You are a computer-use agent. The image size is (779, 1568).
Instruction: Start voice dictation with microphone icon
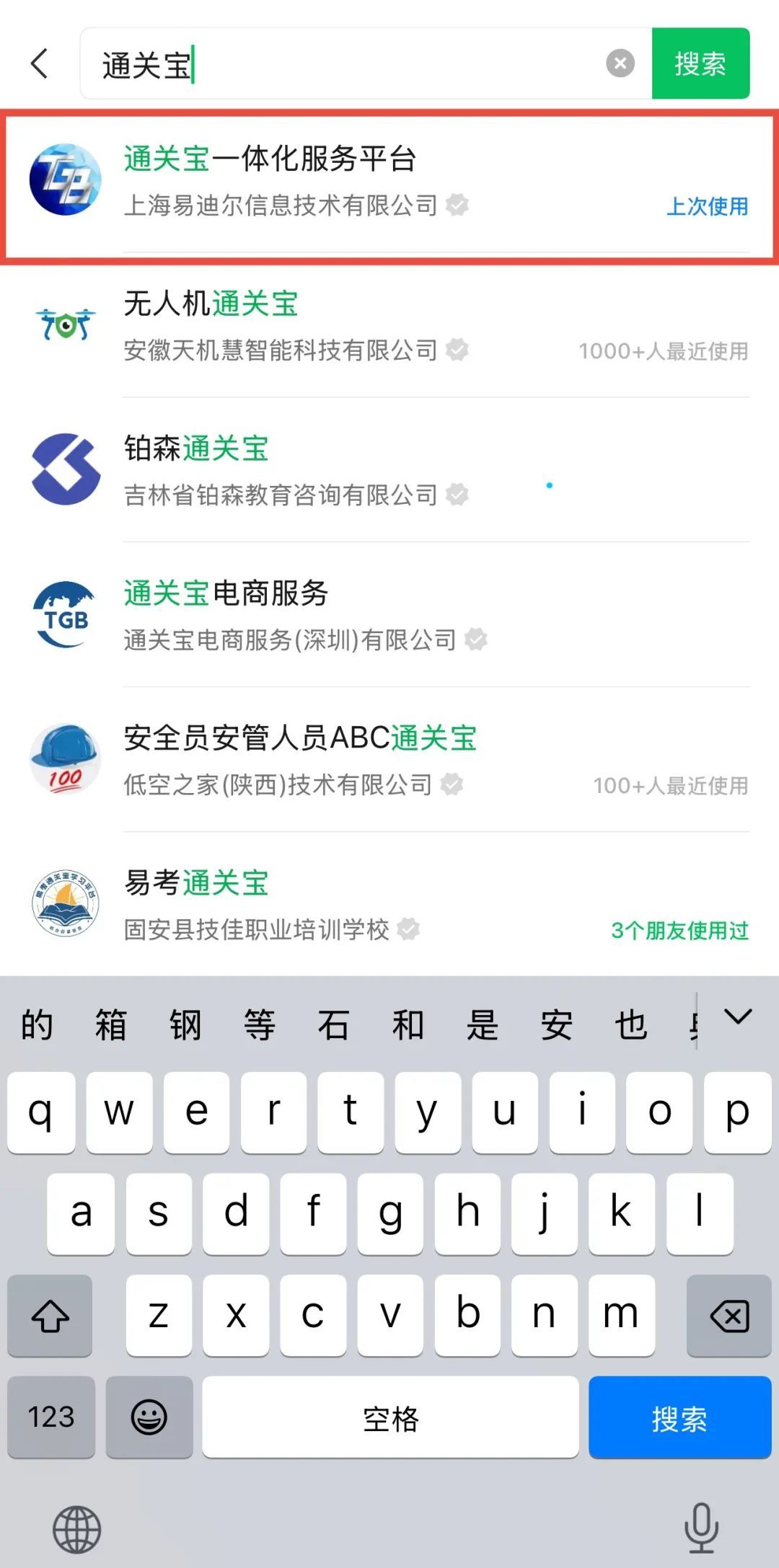(701, 1528)
